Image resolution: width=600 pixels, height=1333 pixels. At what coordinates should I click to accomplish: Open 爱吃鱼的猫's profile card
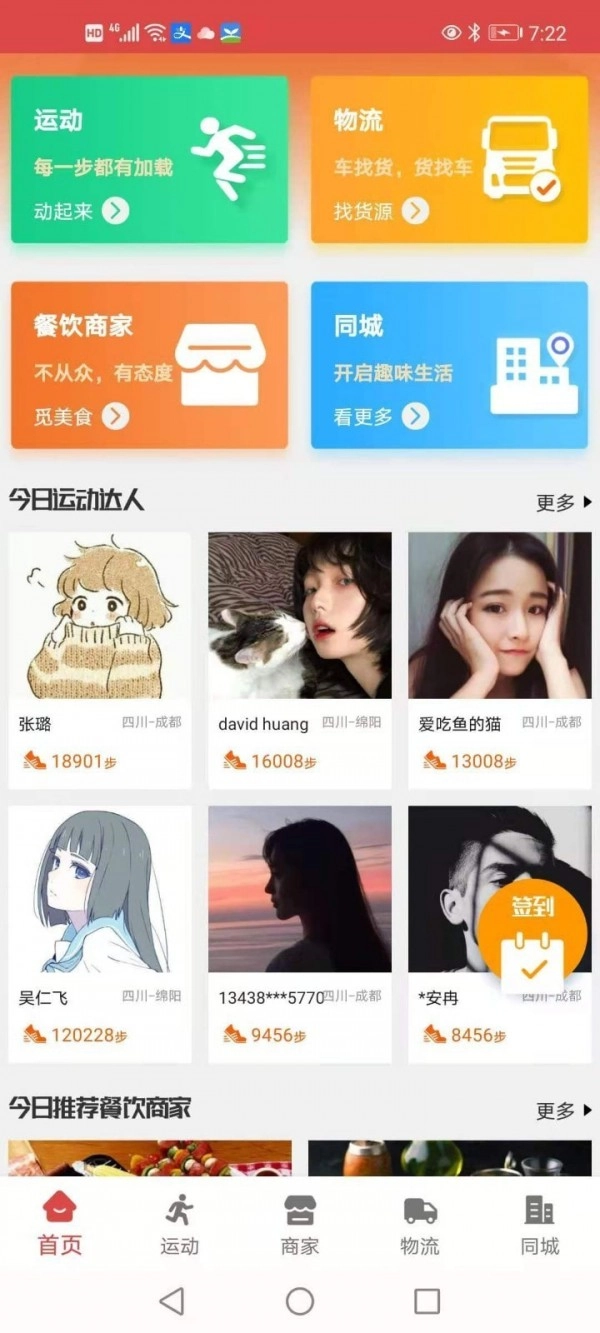499,660
